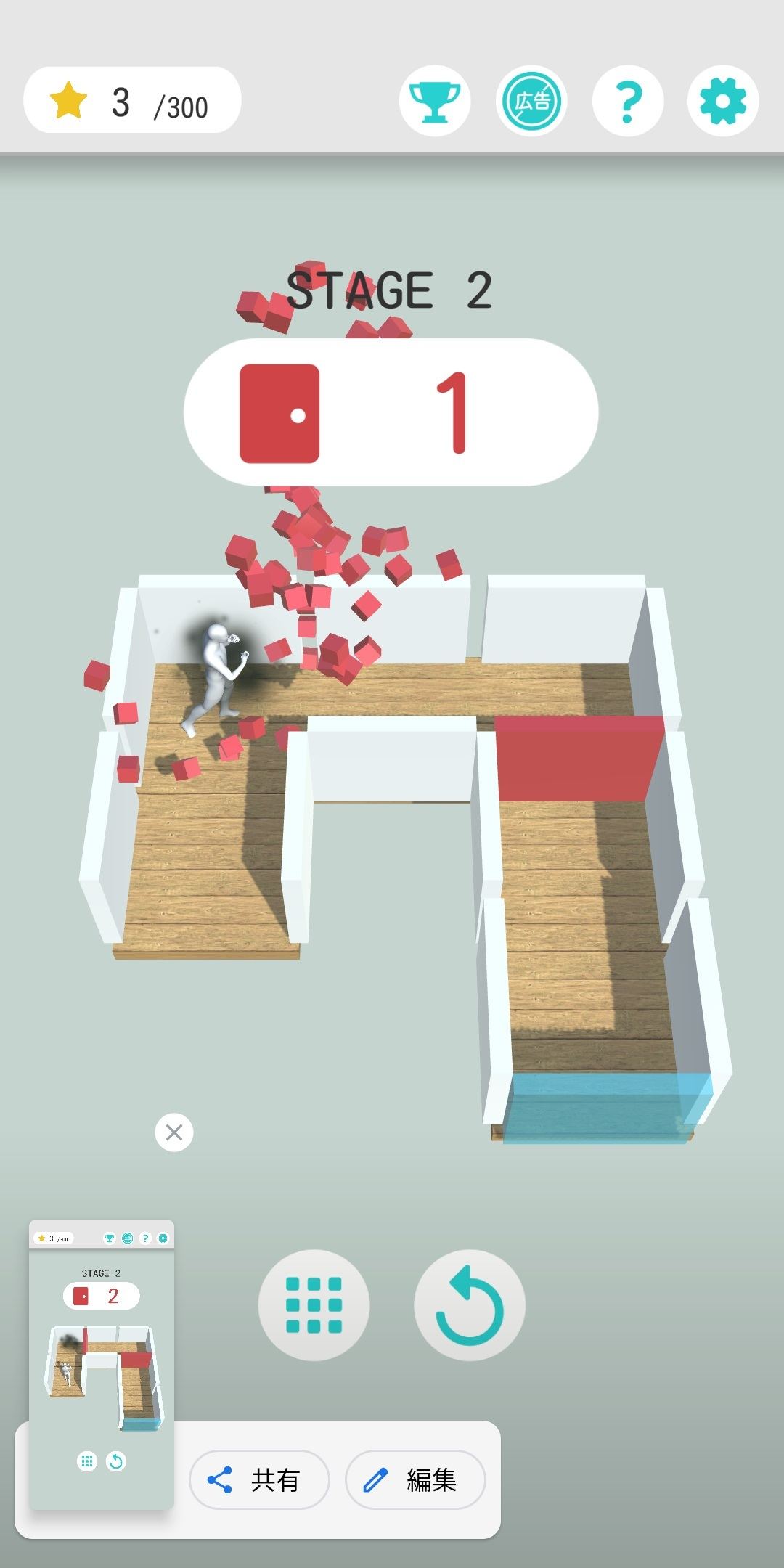
Task: Open the screenshot preview thumbnail
Action: coord(102,1365)
